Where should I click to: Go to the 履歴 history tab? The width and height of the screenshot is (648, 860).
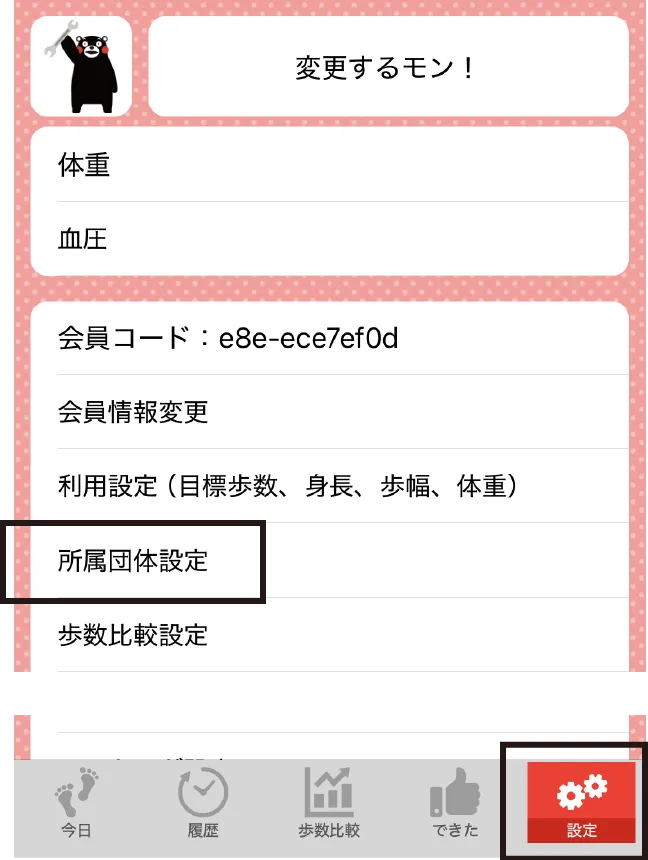click(x=202, y=803)
